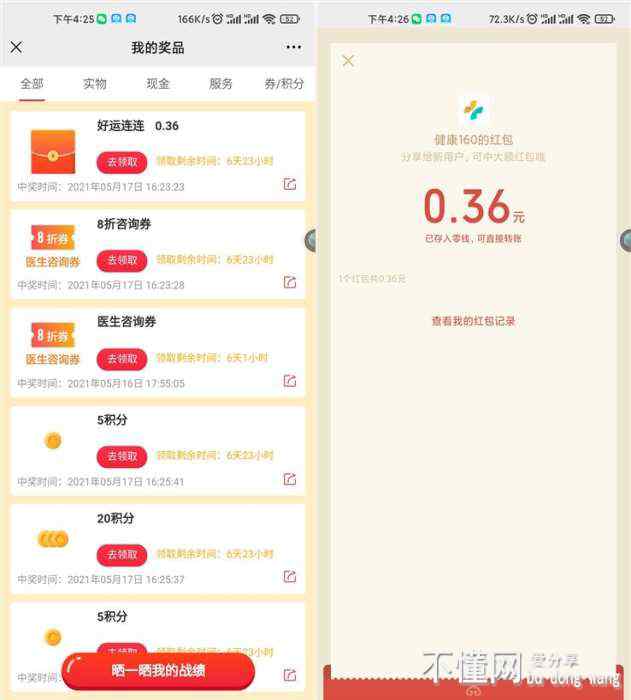631x700 pixels.
Task: Switch to the 服务 tab
Action: pos(221,84)
